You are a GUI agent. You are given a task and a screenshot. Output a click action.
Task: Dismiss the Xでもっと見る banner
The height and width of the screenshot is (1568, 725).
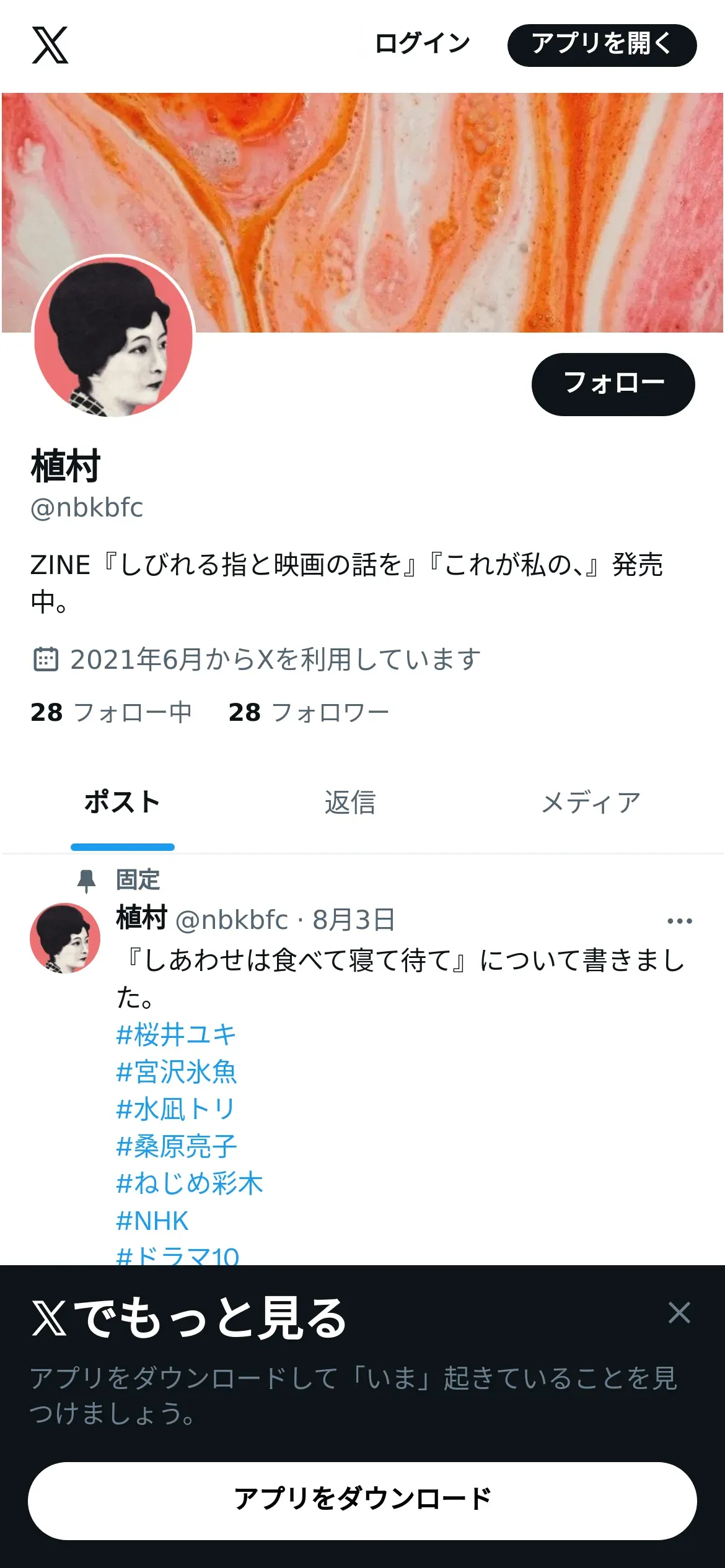(x=679, y=1312)
